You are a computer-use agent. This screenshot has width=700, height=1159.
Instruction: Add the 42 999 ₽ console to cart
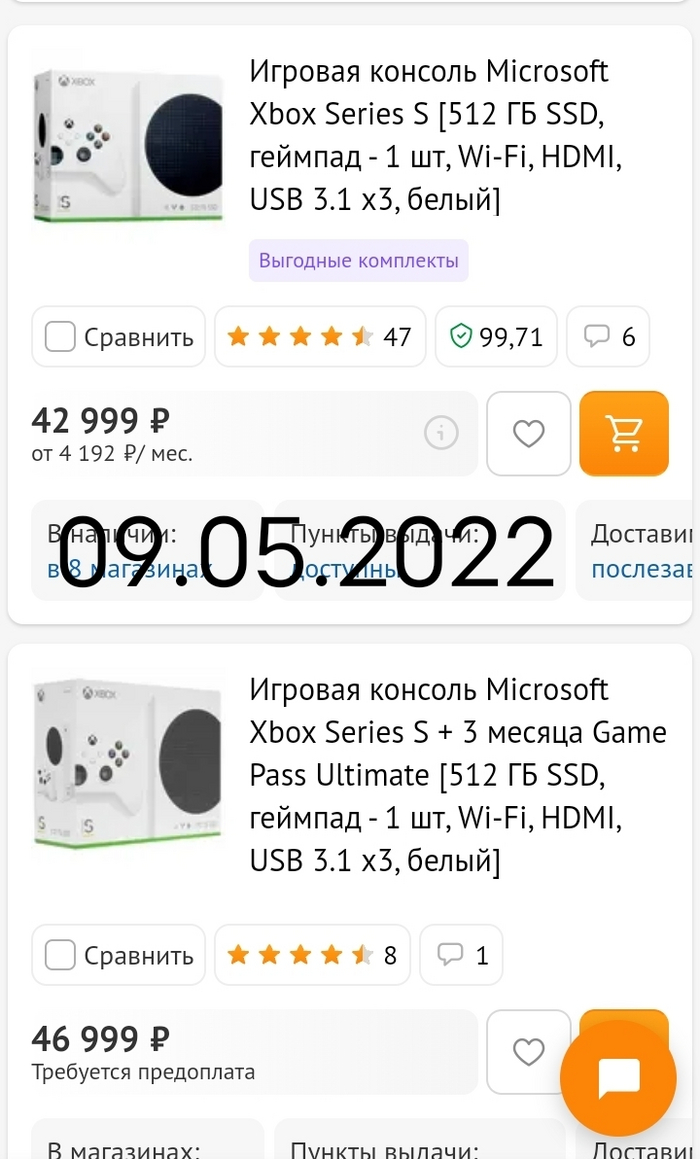coord(624,433)
